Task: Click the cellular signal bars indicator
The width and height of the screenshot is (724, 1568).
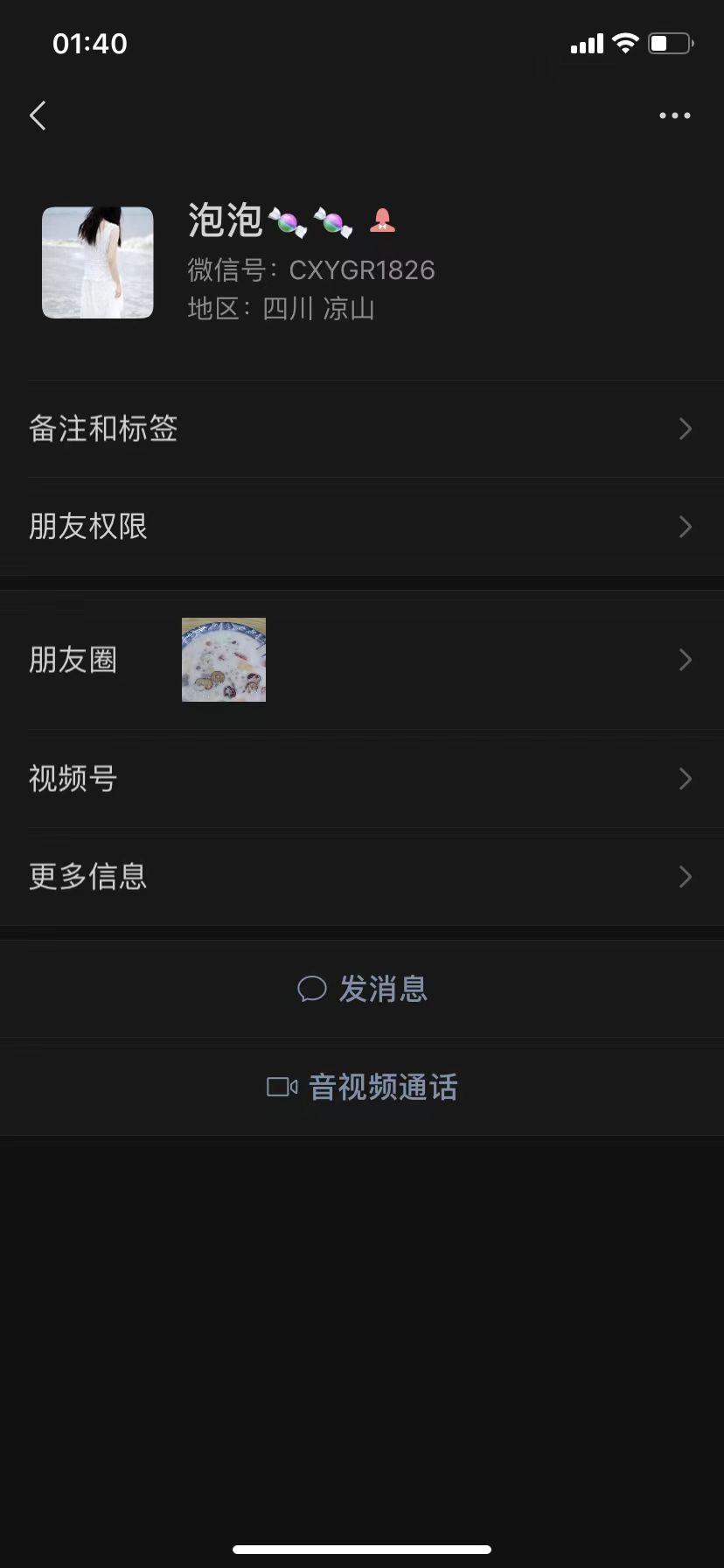Action: pos(586,43)
